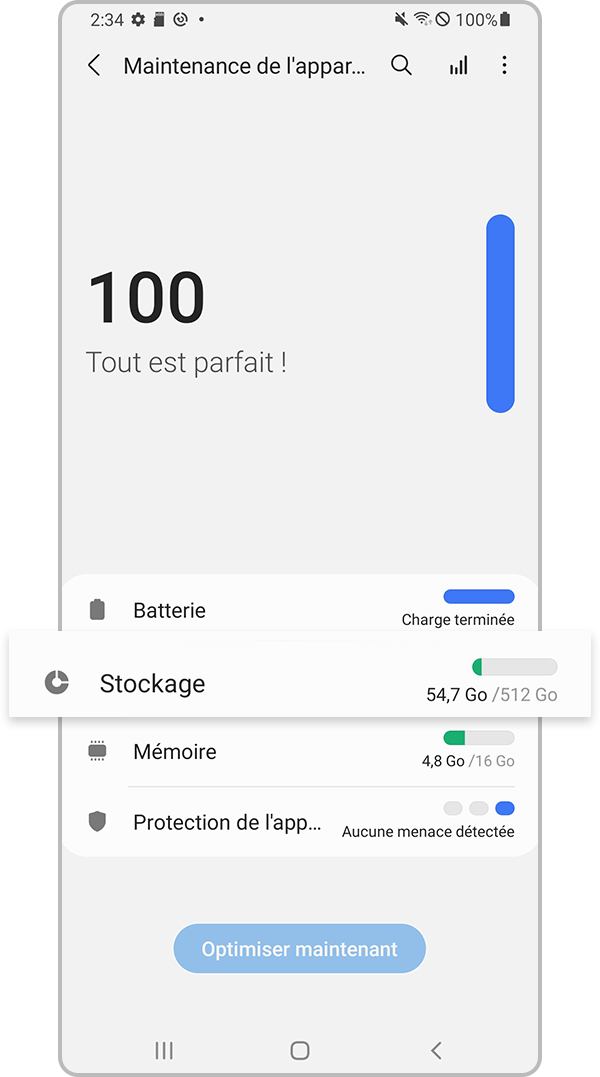Open the usage statistics bar chart icon
This screenshot has height=1077, width=600.
[x=458, y=66]
